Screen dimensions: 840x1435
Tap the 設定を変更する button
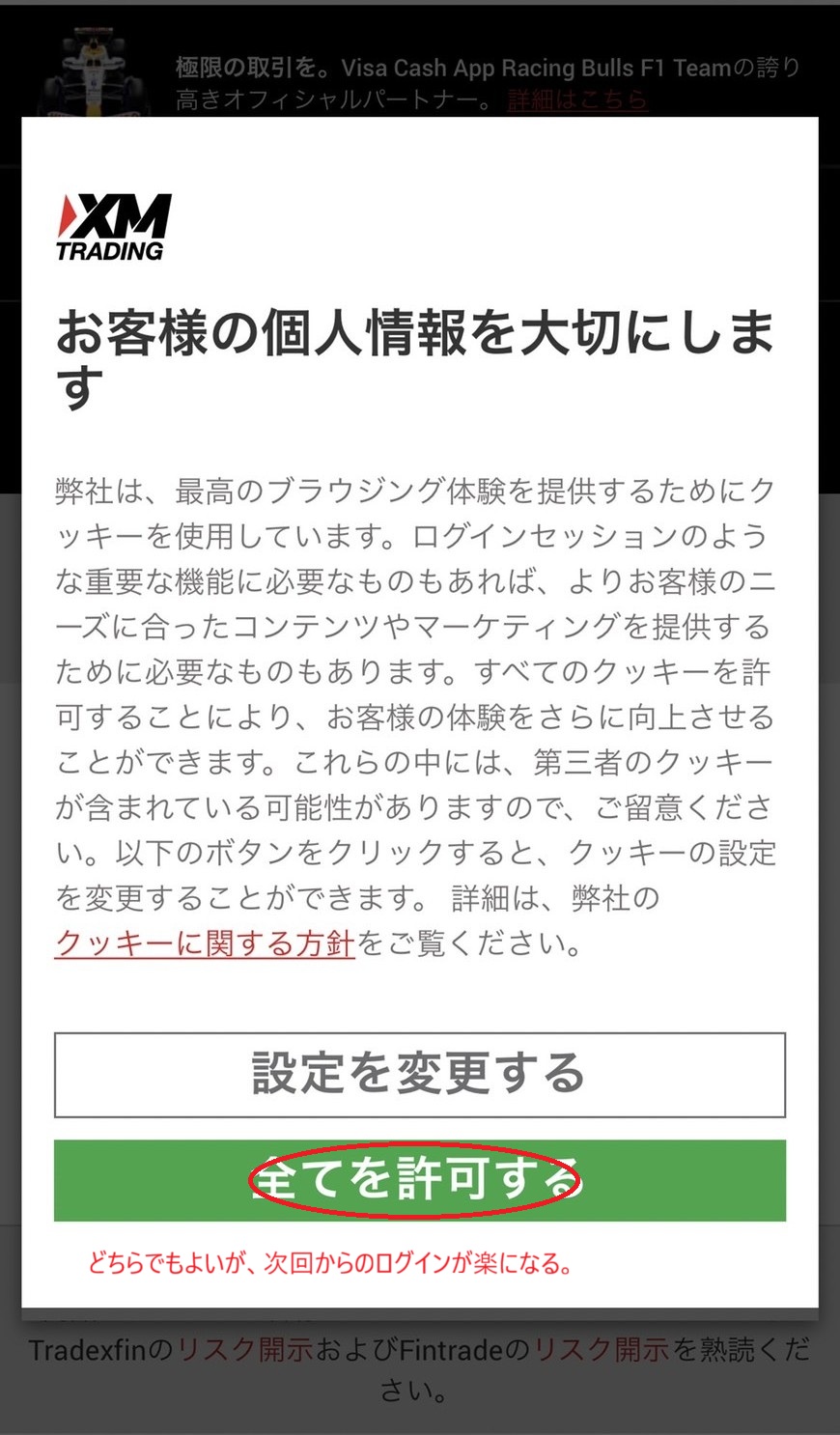tap(419, 1074)
